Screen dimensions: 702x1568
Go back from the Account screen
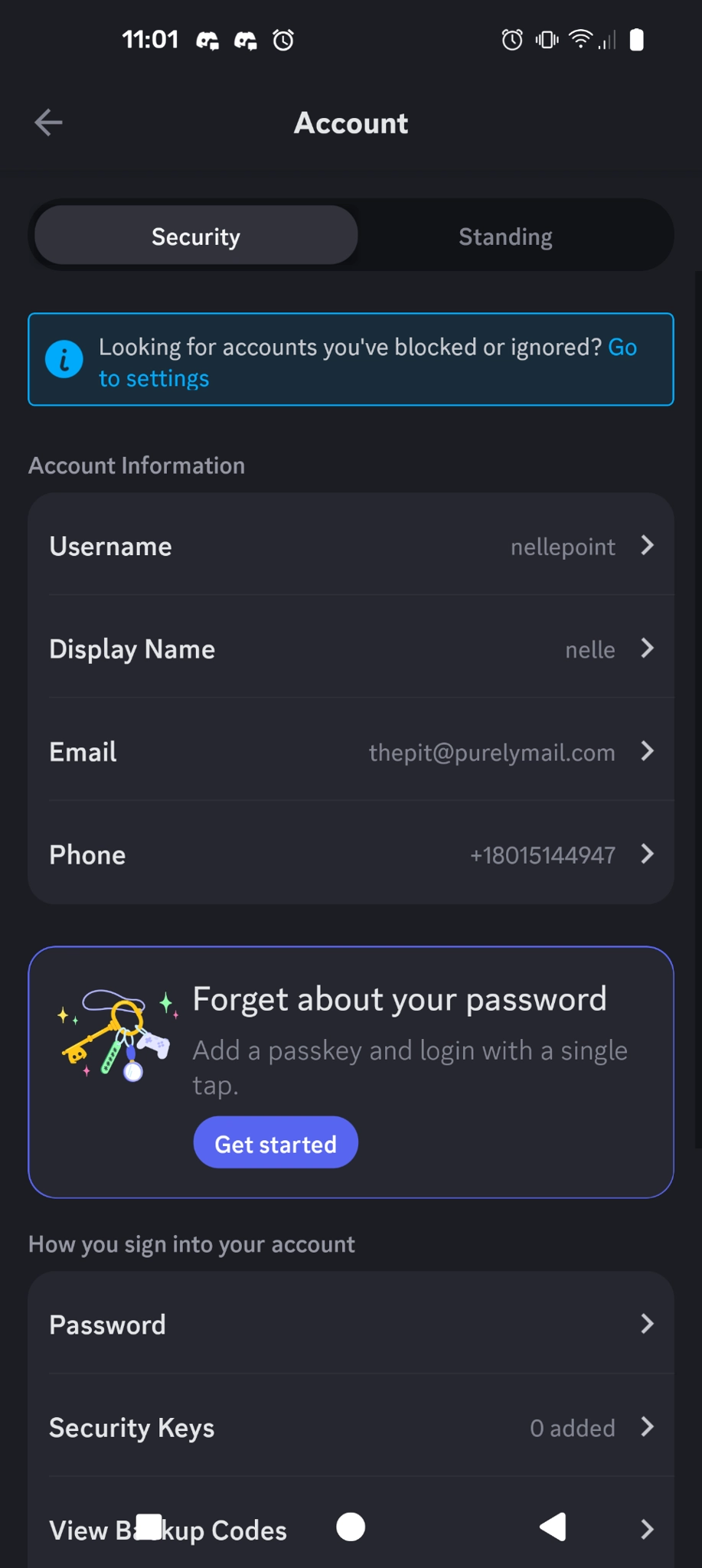tap(48, 122)
